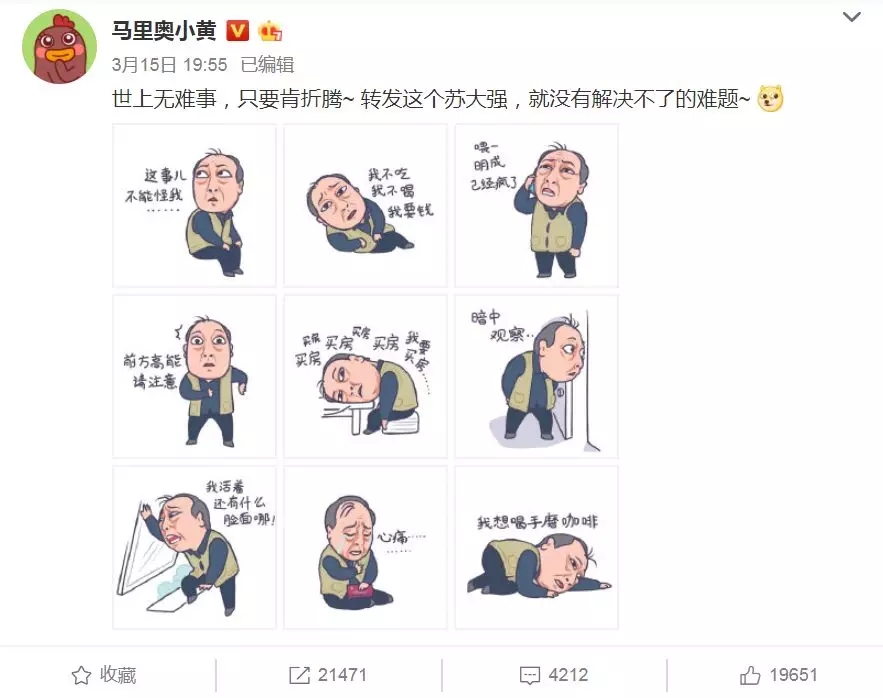The width and height of the screenshot is (883, 698).
Task: Open the 心痛 sticker image
Action: 365,547
